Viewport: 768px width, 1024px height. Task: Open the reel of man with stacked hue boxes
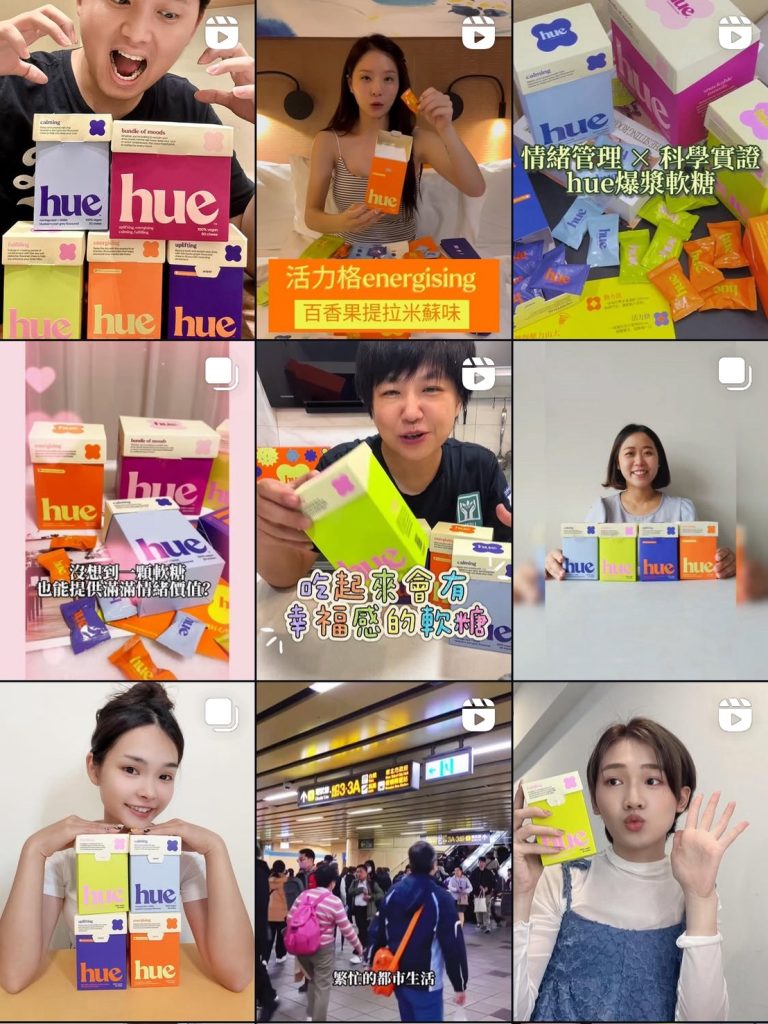(127, 170)
